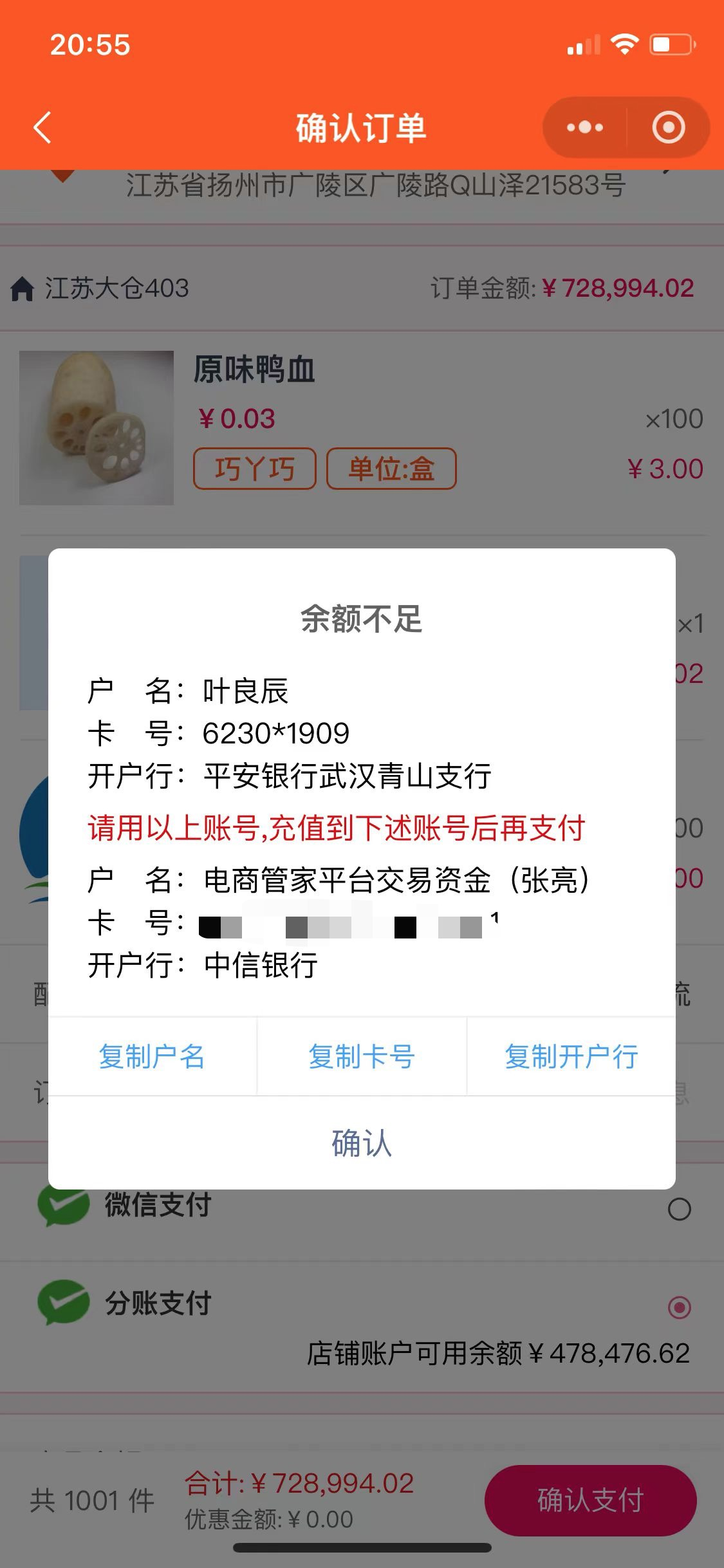This screenshot has height=1568, width=724.
Task: Copy the card number with 复制卡号
Action: [x=362, y=1057]
